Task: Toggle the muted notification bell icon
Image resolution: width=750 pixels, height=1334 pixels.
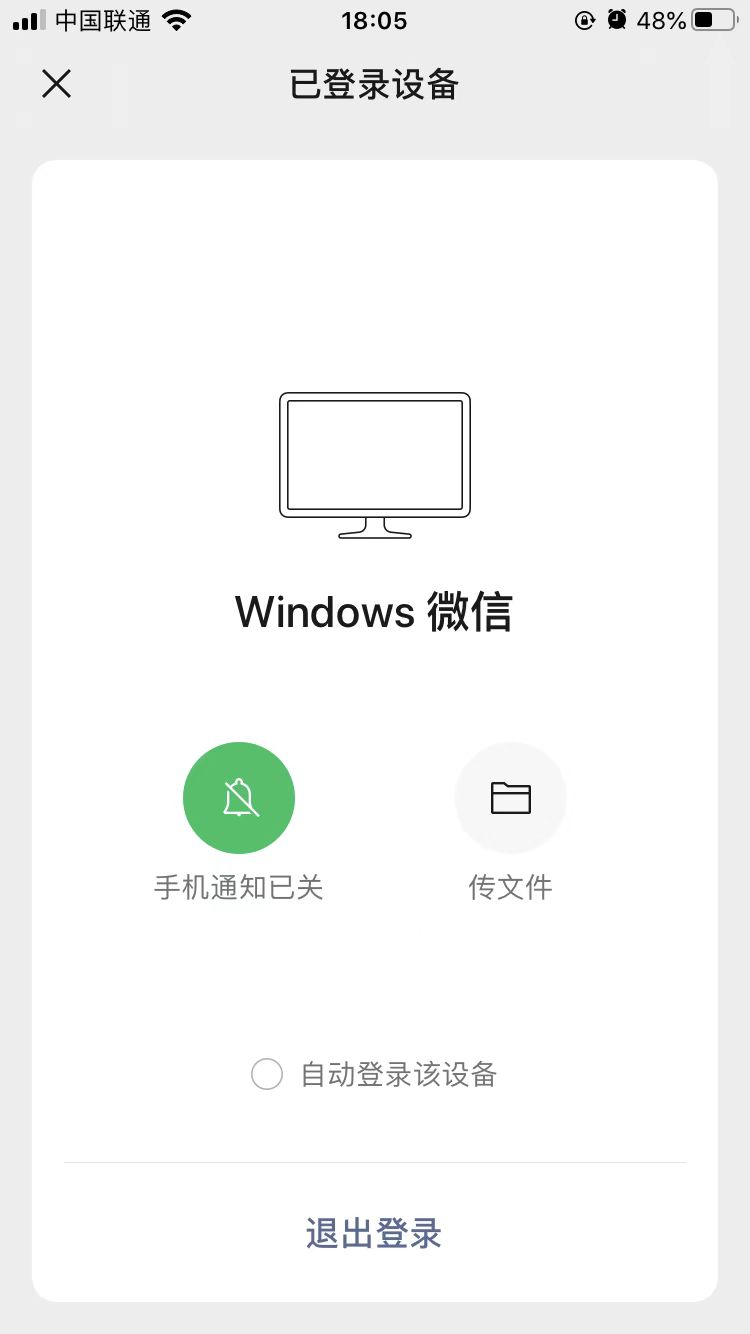Action: pos(238,797)
